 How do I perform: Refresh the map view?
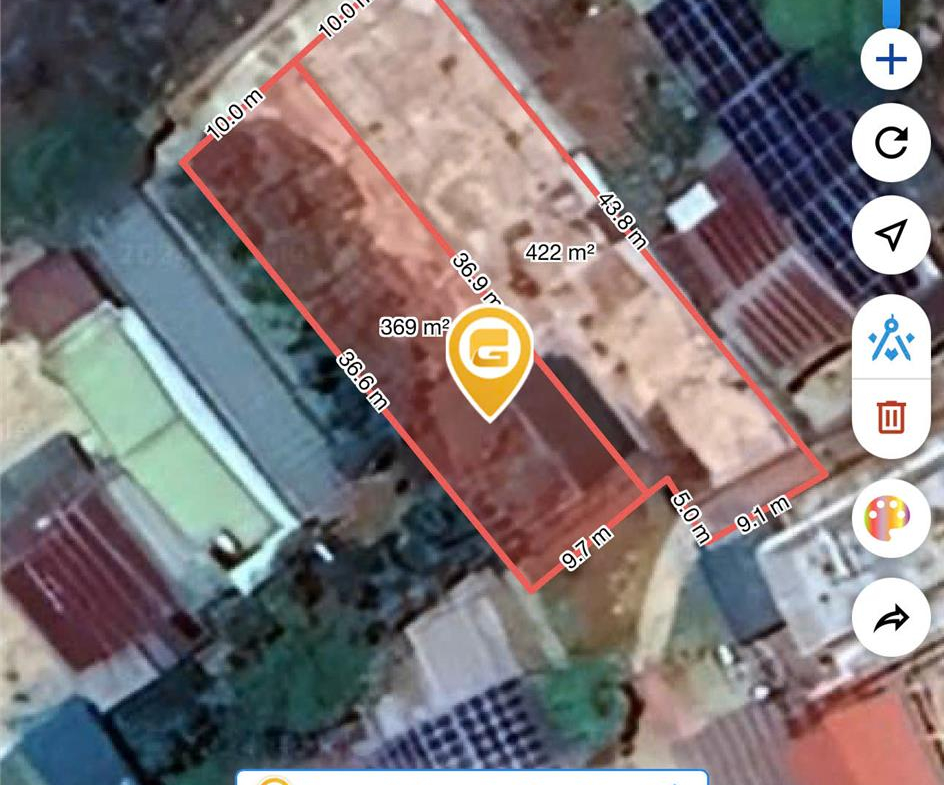[x=891, y=144]
